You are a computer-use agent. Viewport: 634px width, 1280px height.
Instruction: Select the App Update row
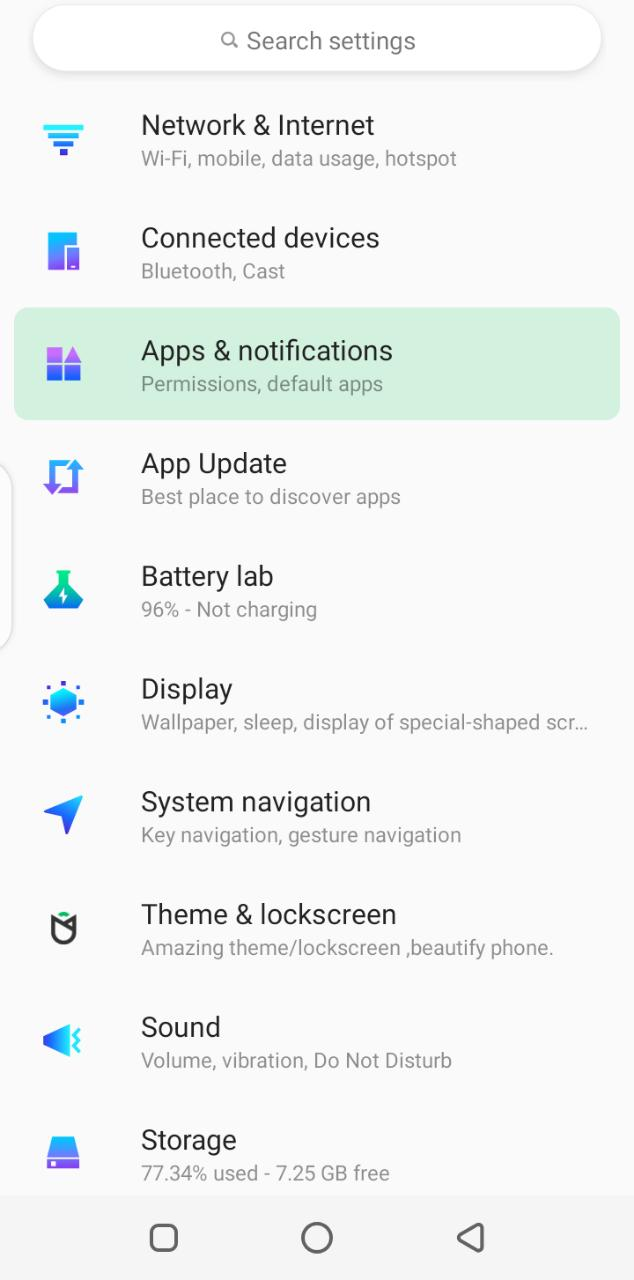317,478
